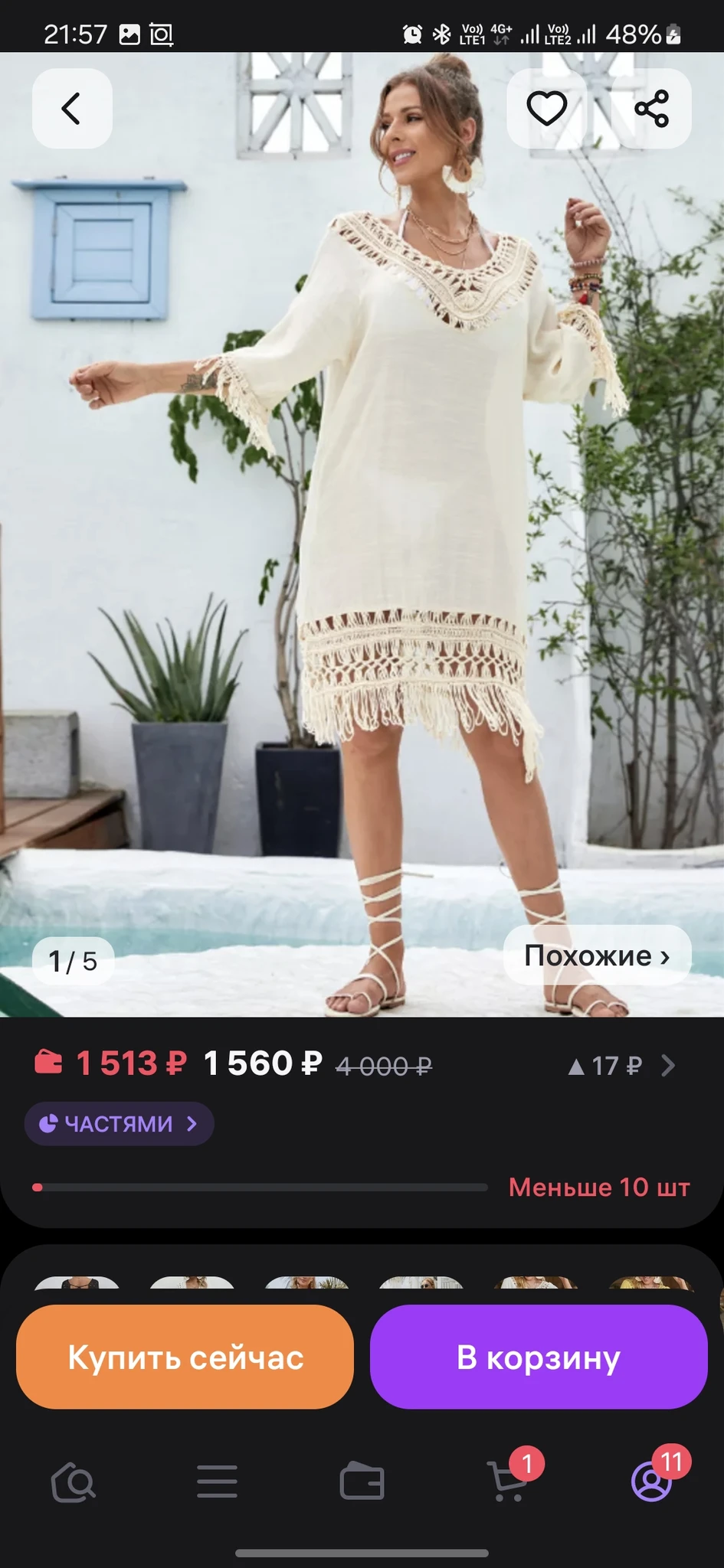Go back using the arrow button
Image resolution: width=724 pixels, height=1568 pixels.
[x=72, y=109]
